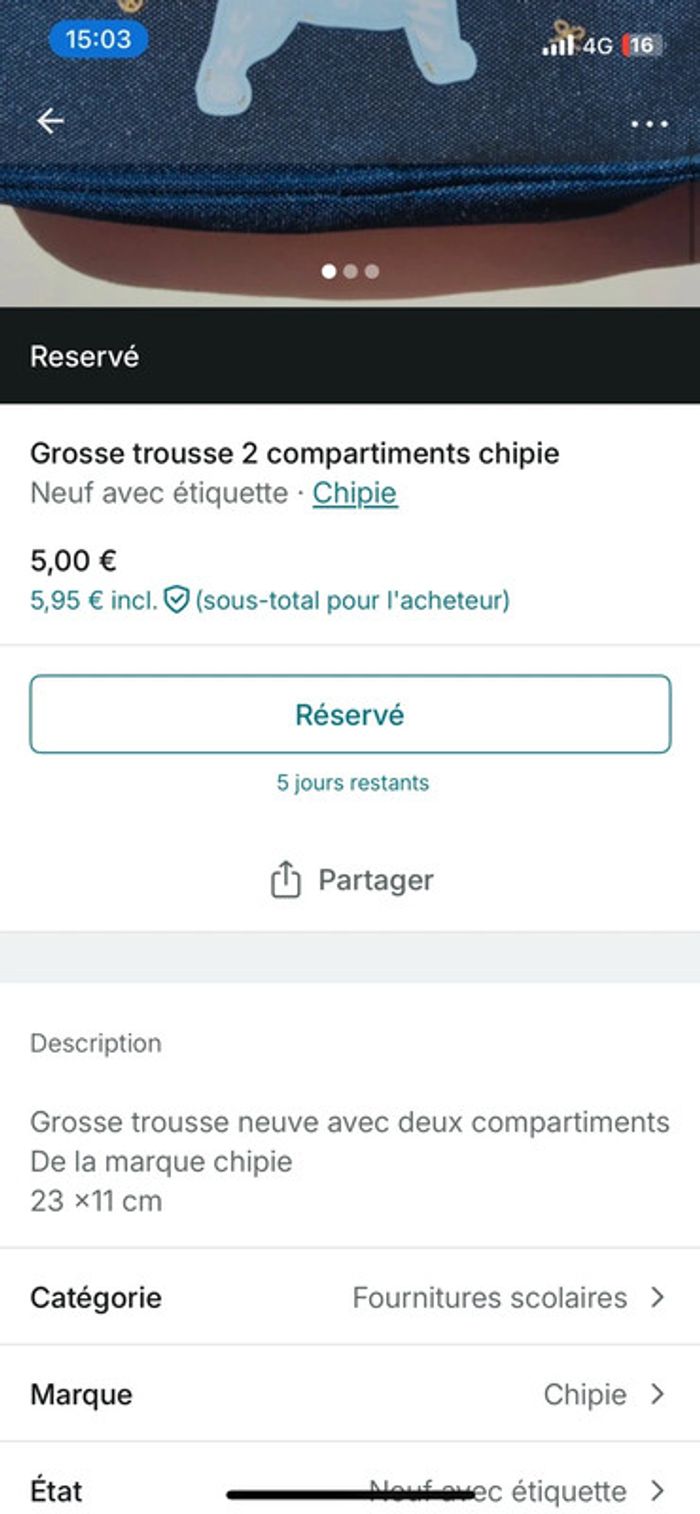Open the Catégorie Fournitures scolaires row
Screen dimensions: 700x1514
tap(350, 1297)
